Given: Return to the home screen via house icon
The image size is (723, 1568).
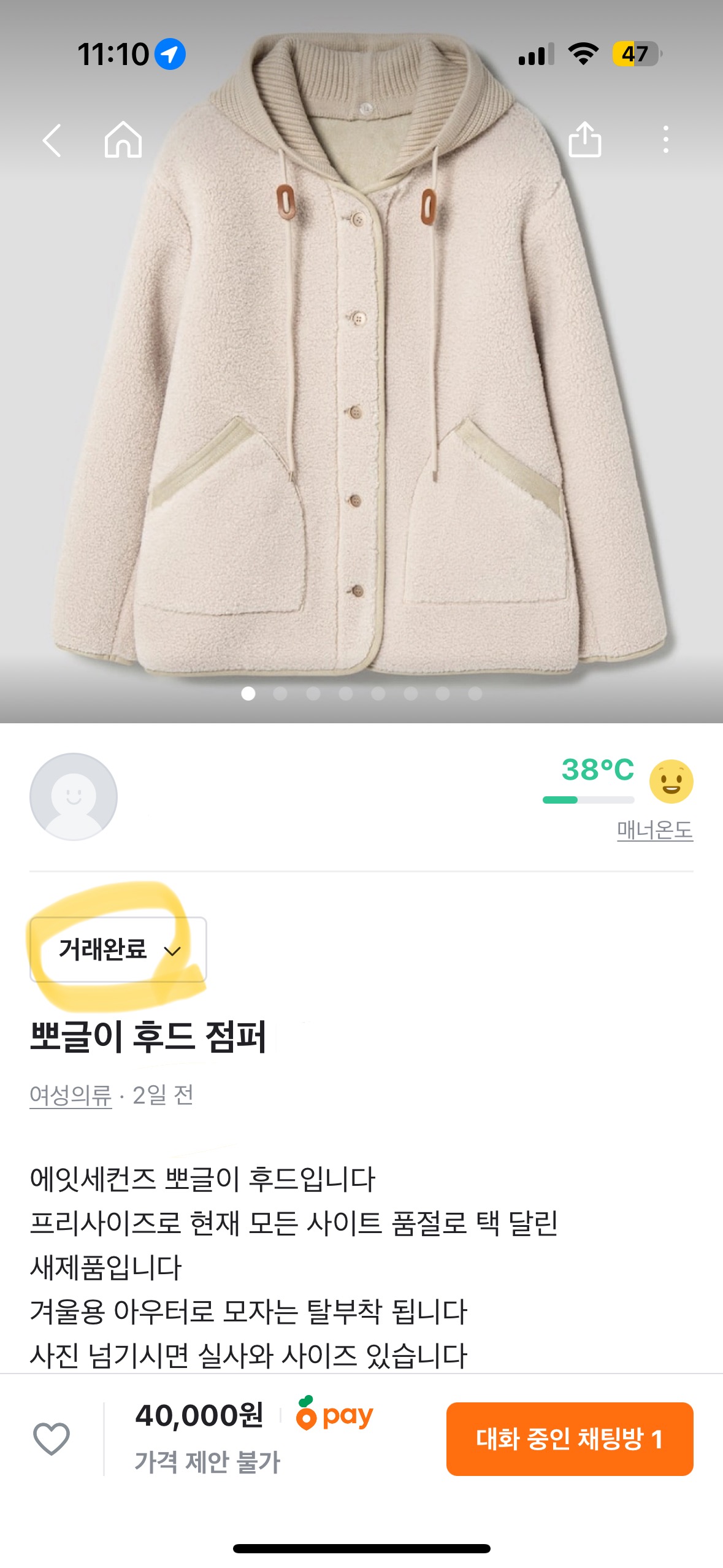Looking at the screenshot, I should coord(123,140).
